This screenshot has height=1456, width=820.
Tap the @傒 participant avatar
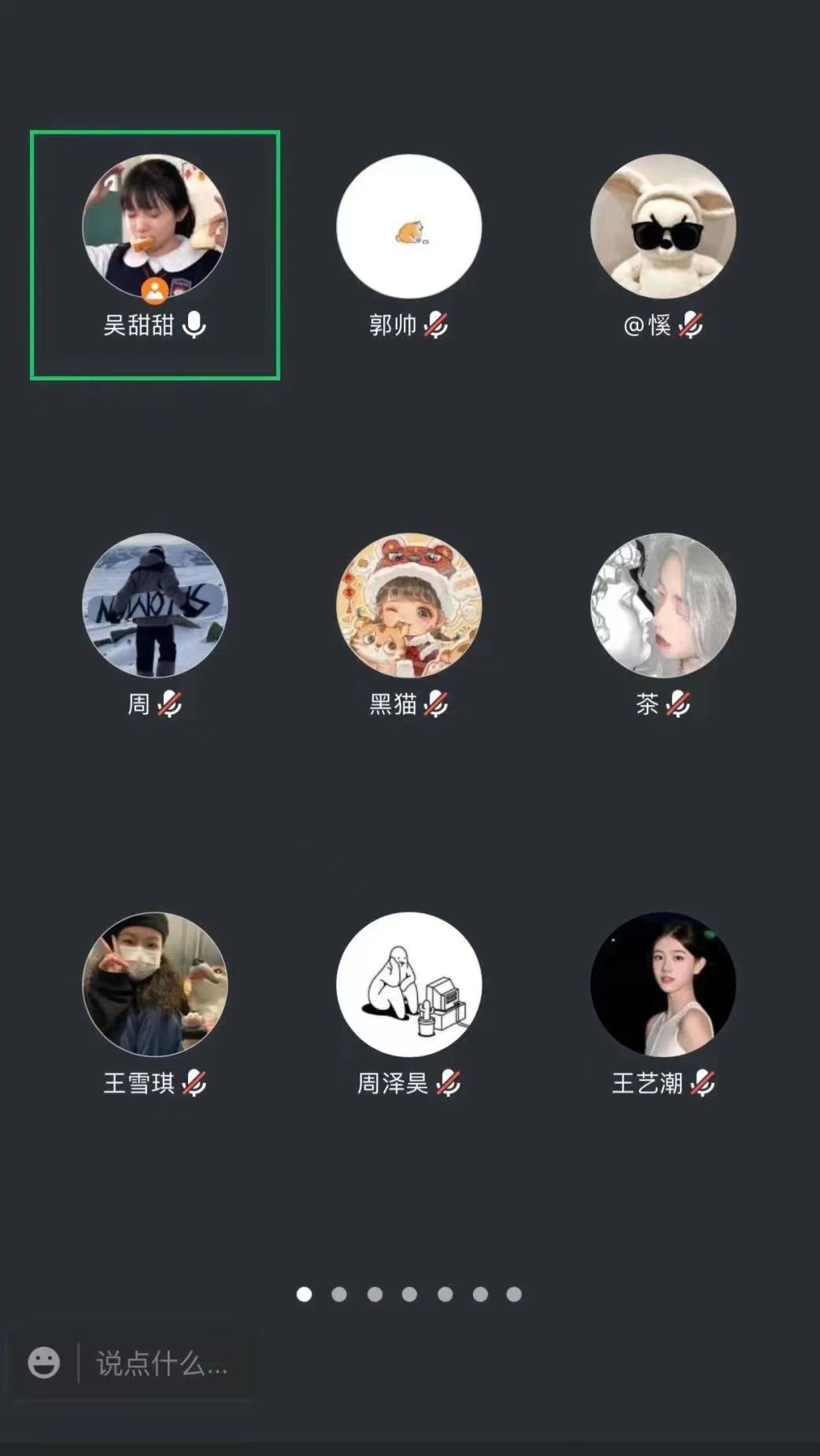tap(663, 227)
